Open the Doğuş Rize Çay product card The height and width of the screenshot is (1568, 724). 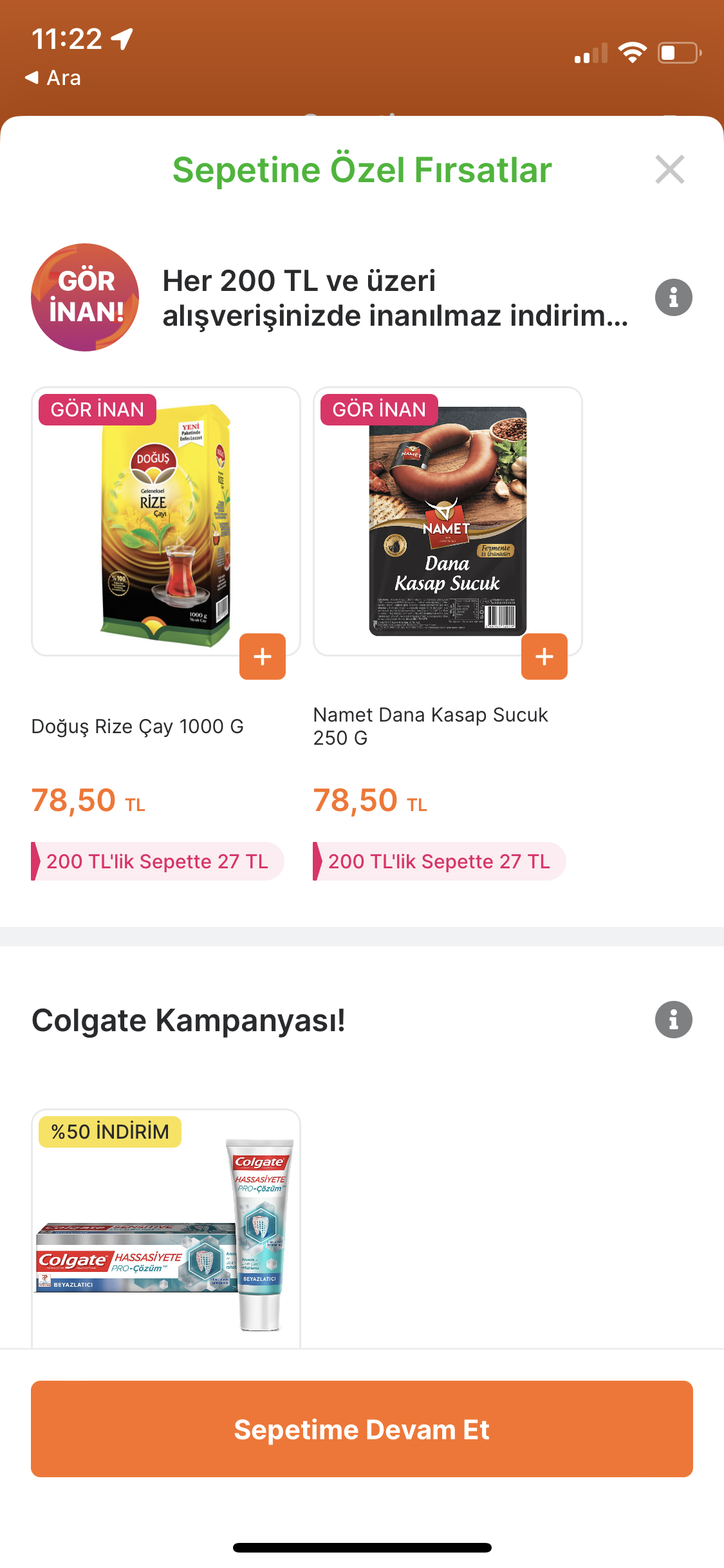pos(165,521)
